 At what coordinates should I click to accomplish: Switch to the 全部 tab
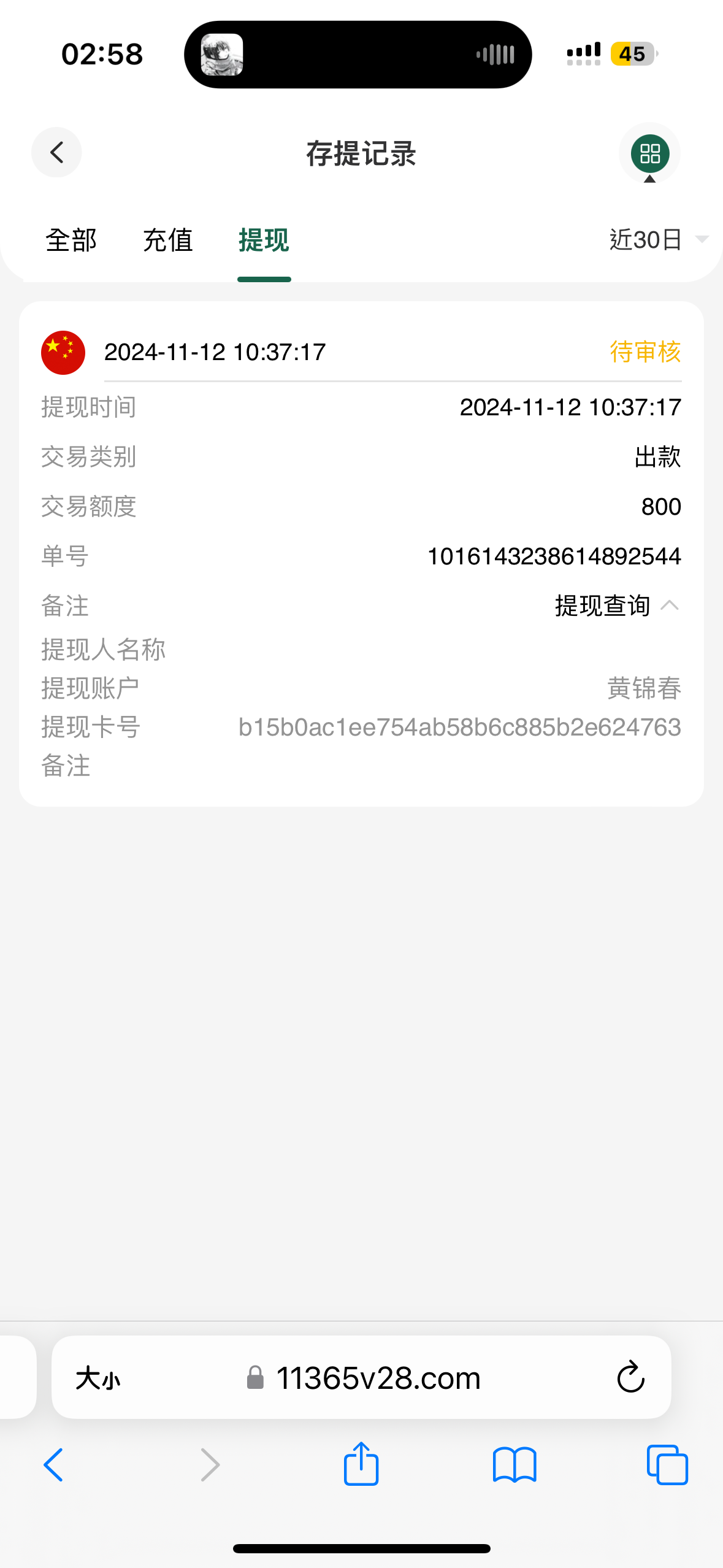(72, 240)
